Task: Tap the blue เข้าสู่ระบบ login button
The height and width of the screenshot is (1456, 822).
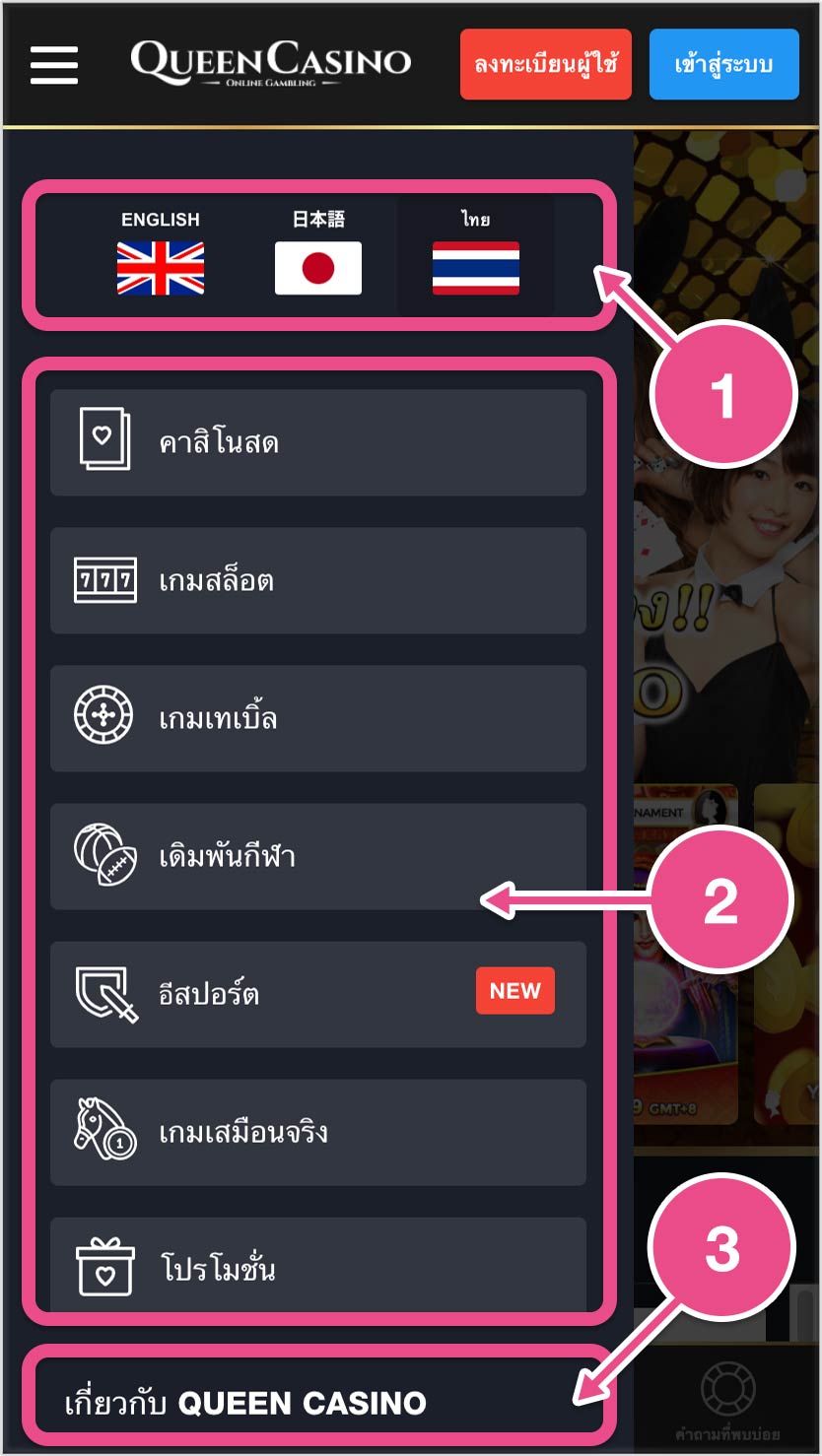Action: click(723, 65)
